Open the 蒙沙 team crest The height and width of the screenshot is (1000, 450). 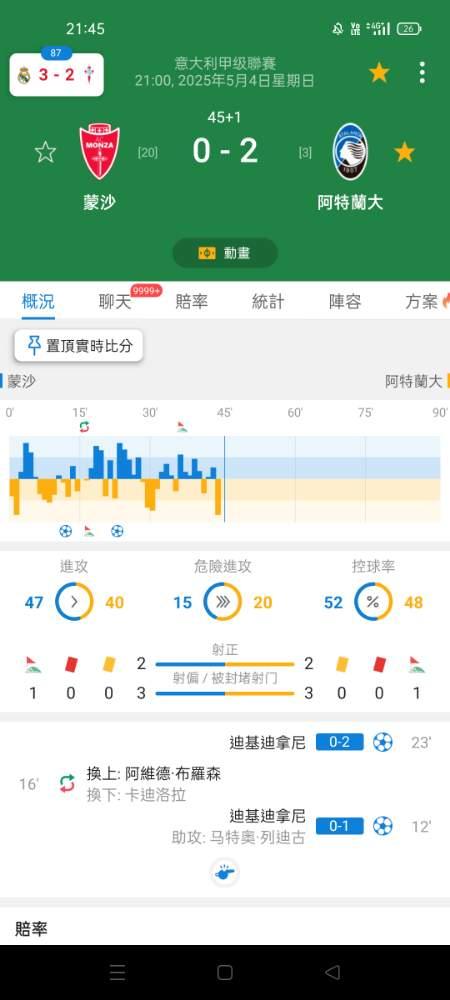point(99,152)
